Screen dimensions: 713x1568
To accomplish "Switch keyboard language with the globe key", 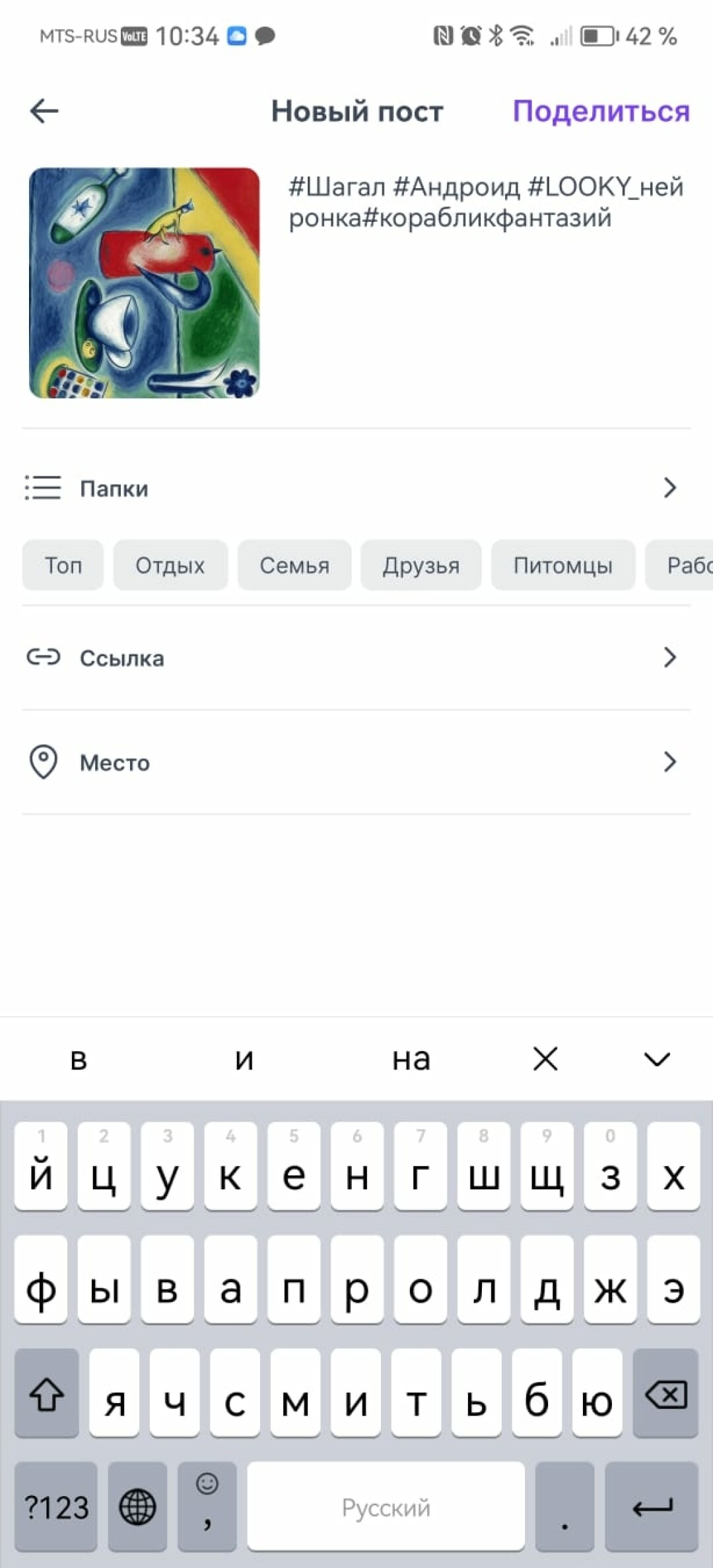I will click(137, 1507).
